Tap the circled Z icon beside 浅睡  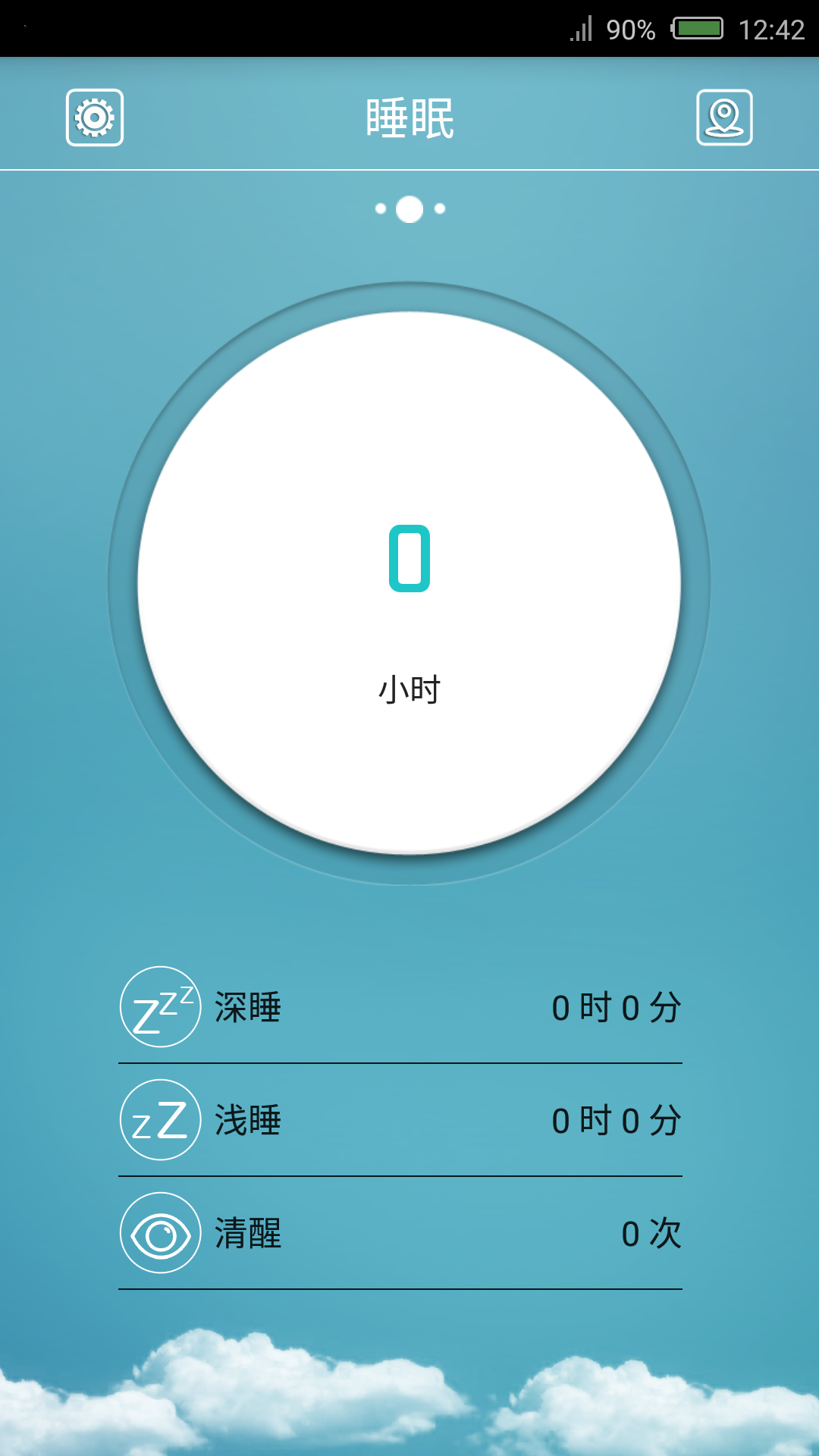[160, 1119]
